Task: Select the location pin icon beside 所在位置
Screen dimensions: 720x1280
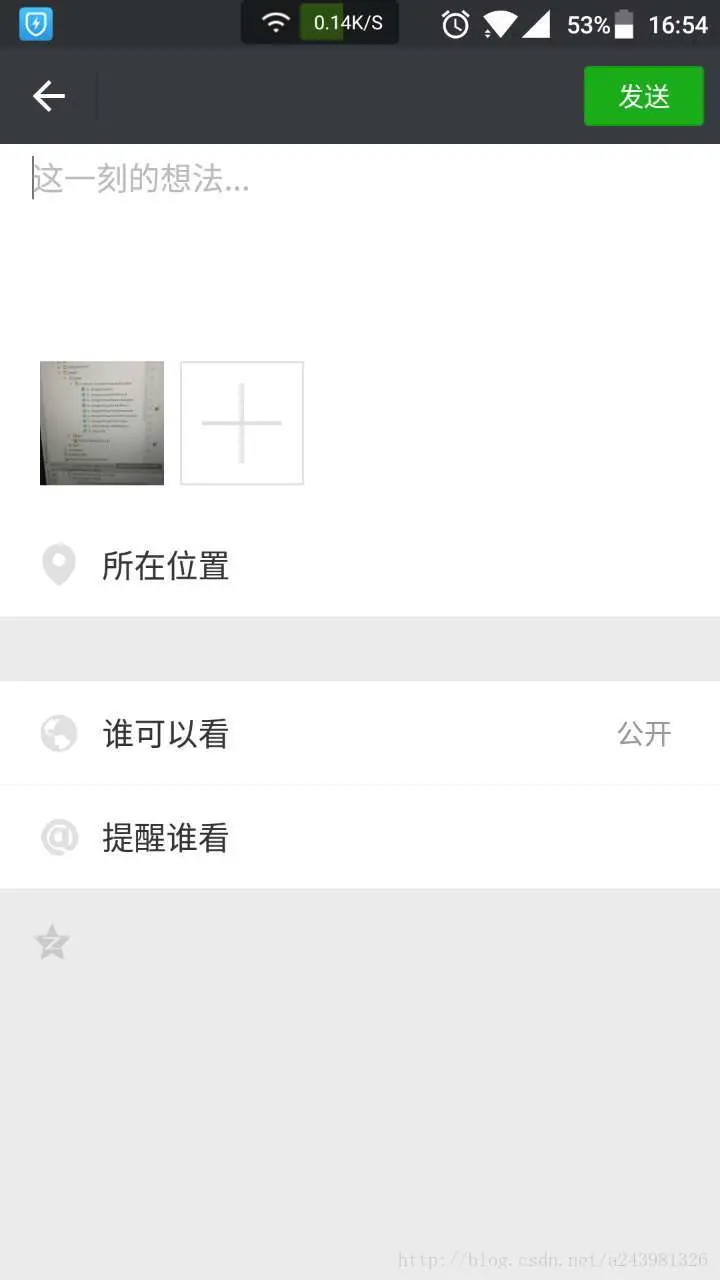Action: tap(58, 565)
